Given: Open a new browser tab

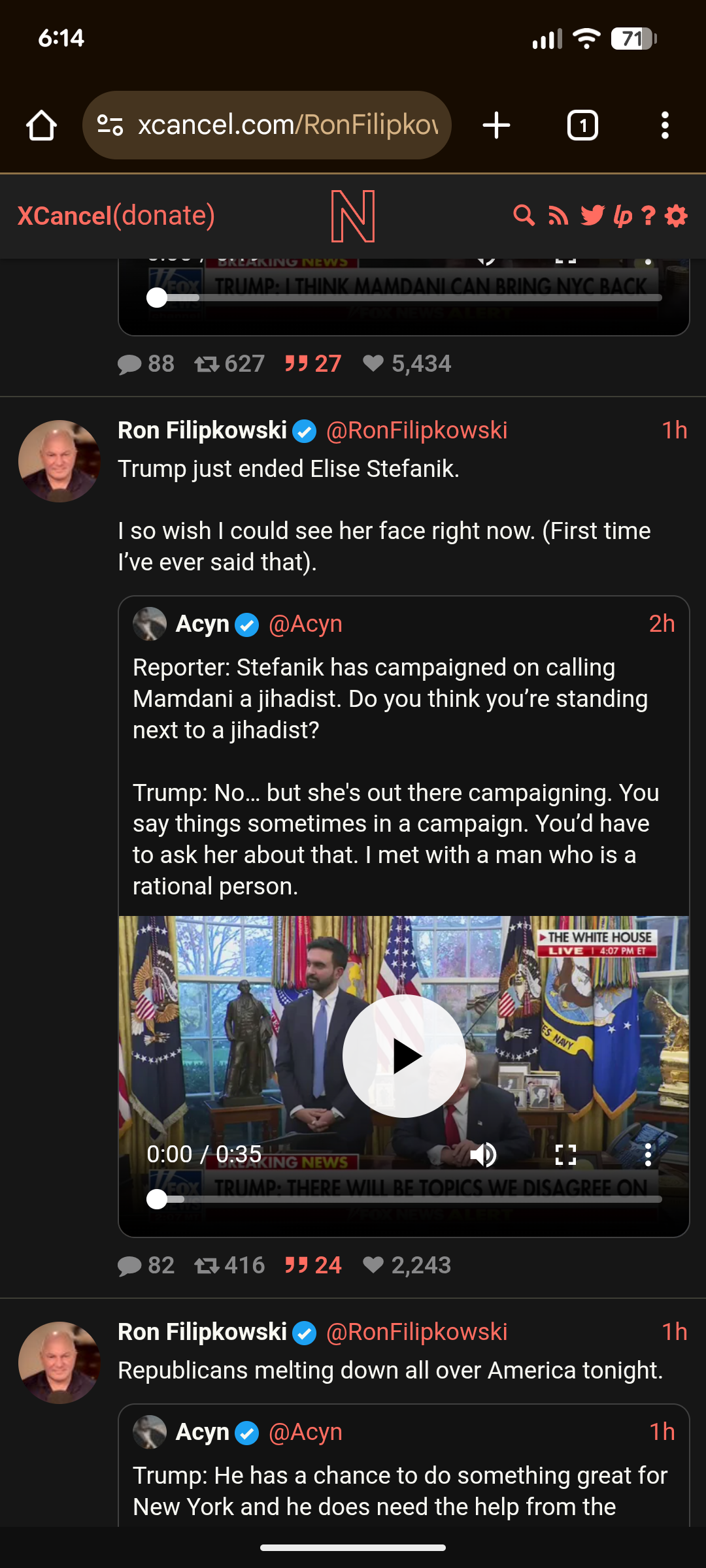Looking at the screenshot, I should click(496, 125).
